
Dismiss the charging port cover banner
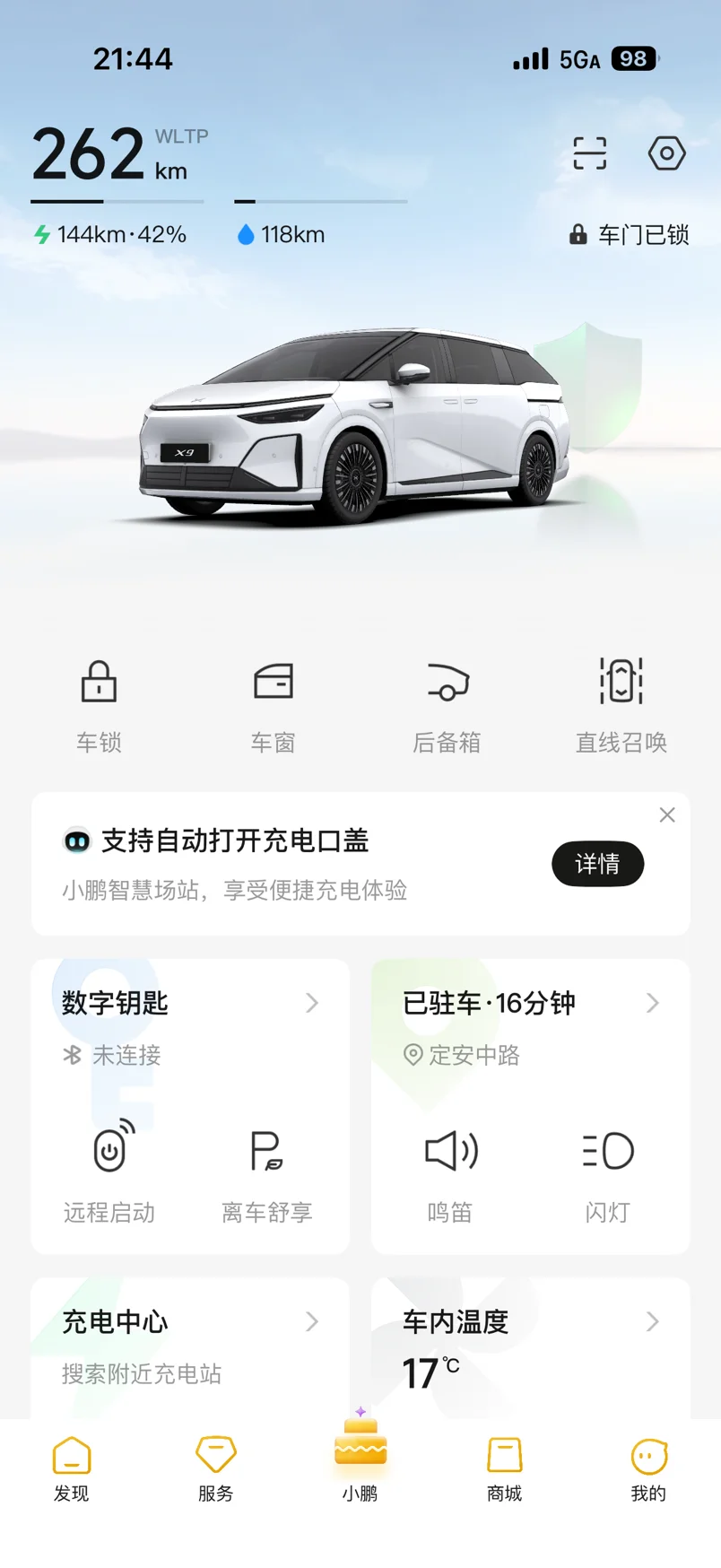tap(667, 814)
